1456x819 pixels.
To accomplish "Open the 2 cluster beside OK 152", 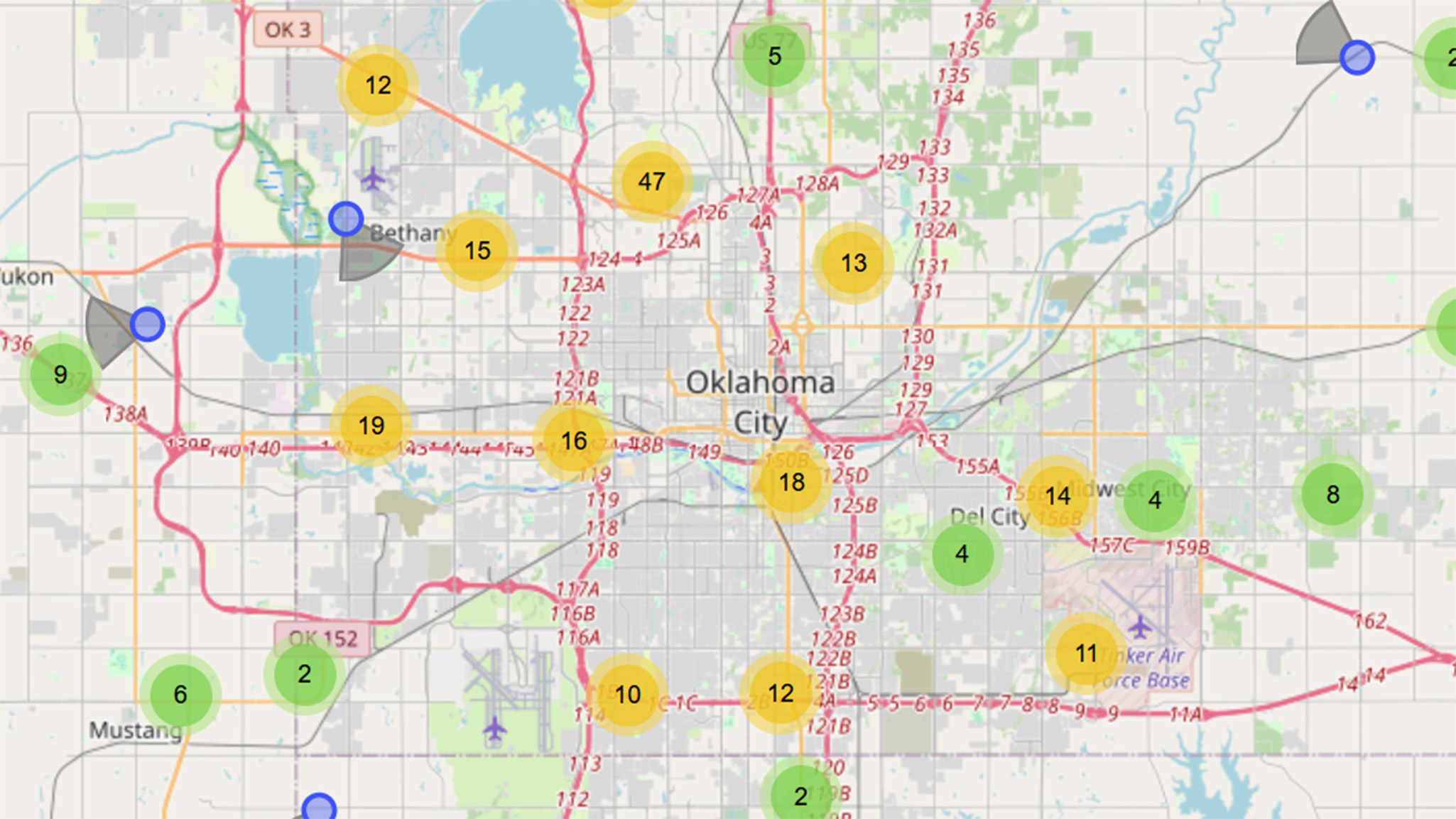I will 304,673.
